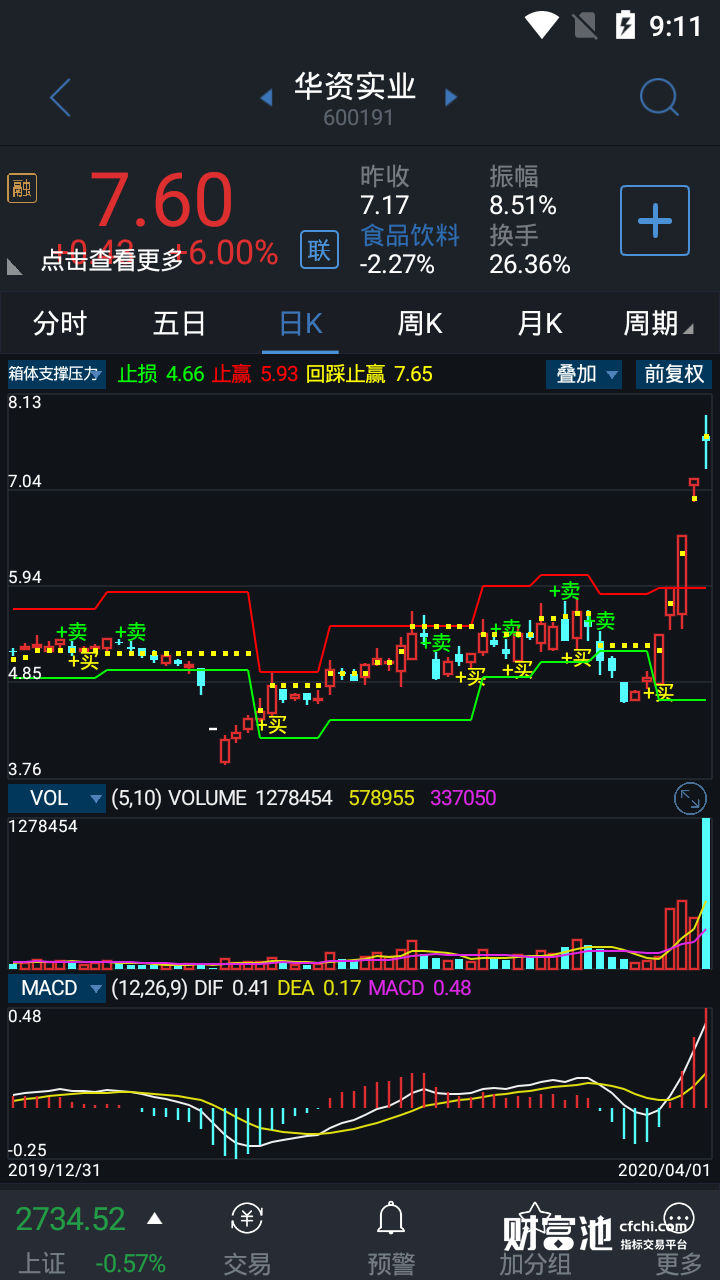Change 前复权 adjustment setting

pos(674,374)
